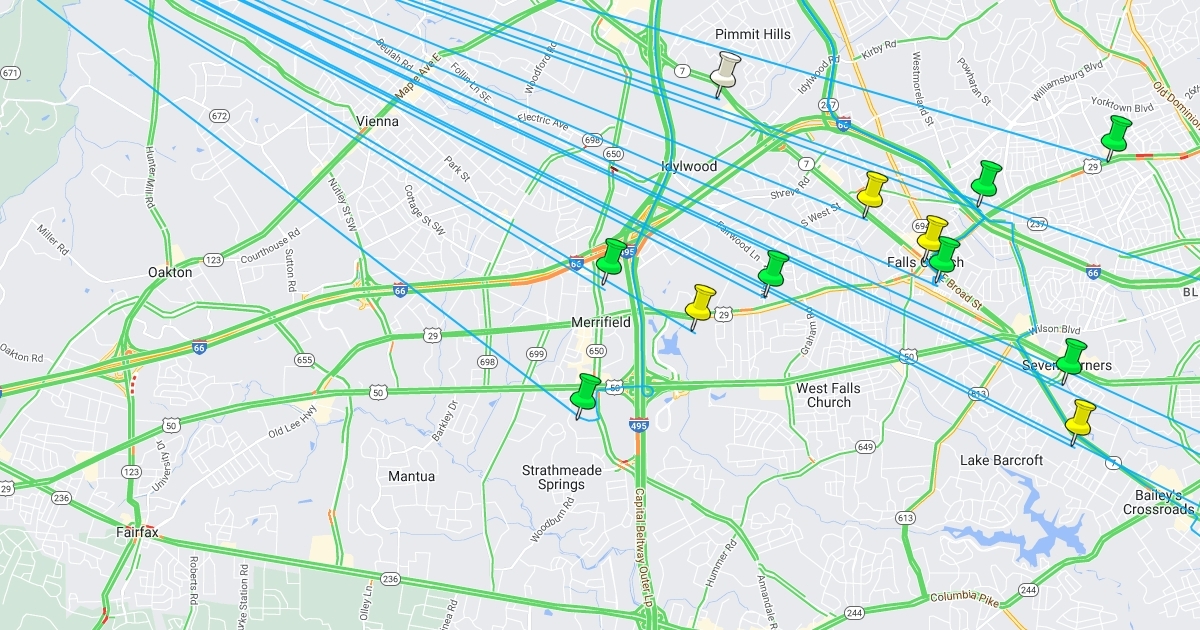Select the yellow pin east of Merrifield
This screenshot has width=1200, height=630.
pos(699,307)
